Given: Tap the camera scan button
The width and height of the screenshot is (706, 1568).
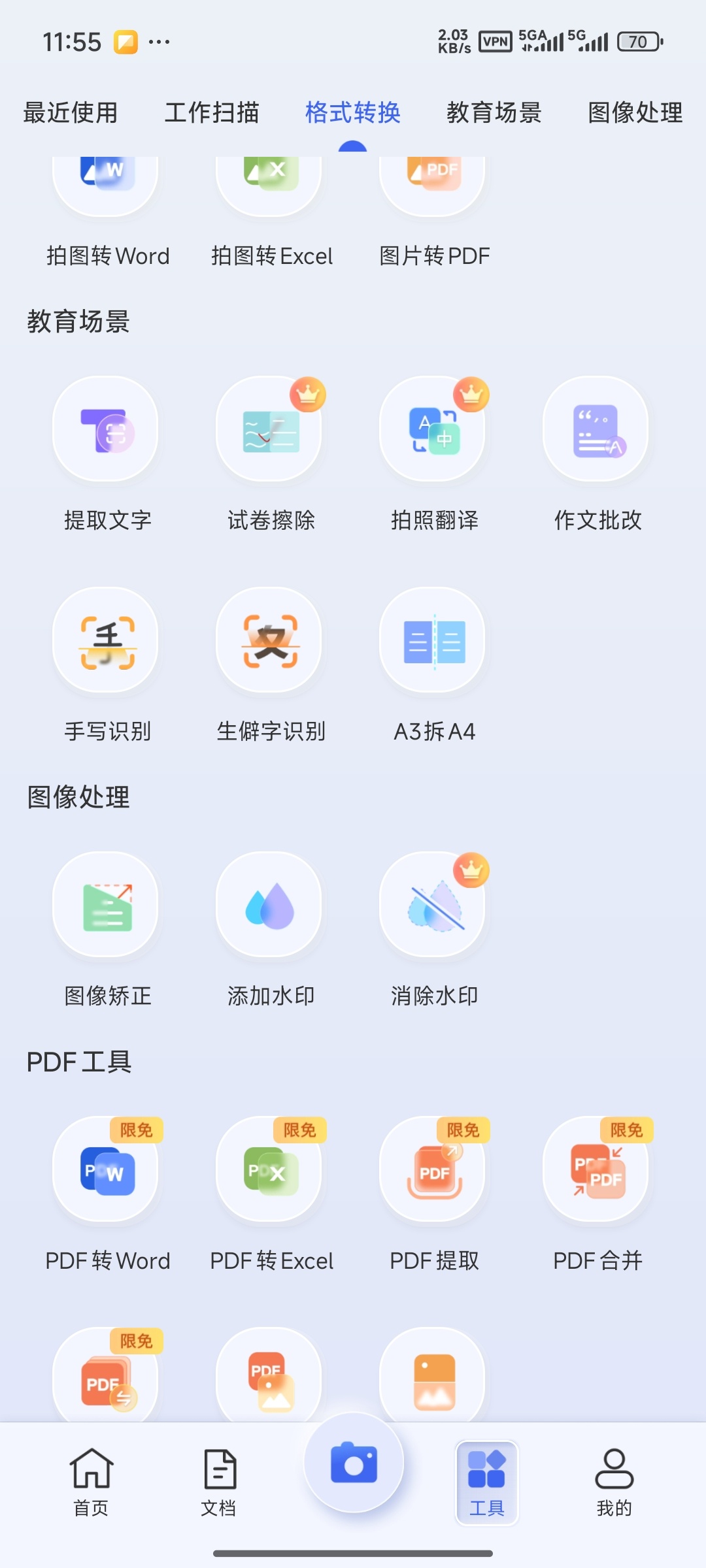Looking at the screenshot, I should 354,1463.
